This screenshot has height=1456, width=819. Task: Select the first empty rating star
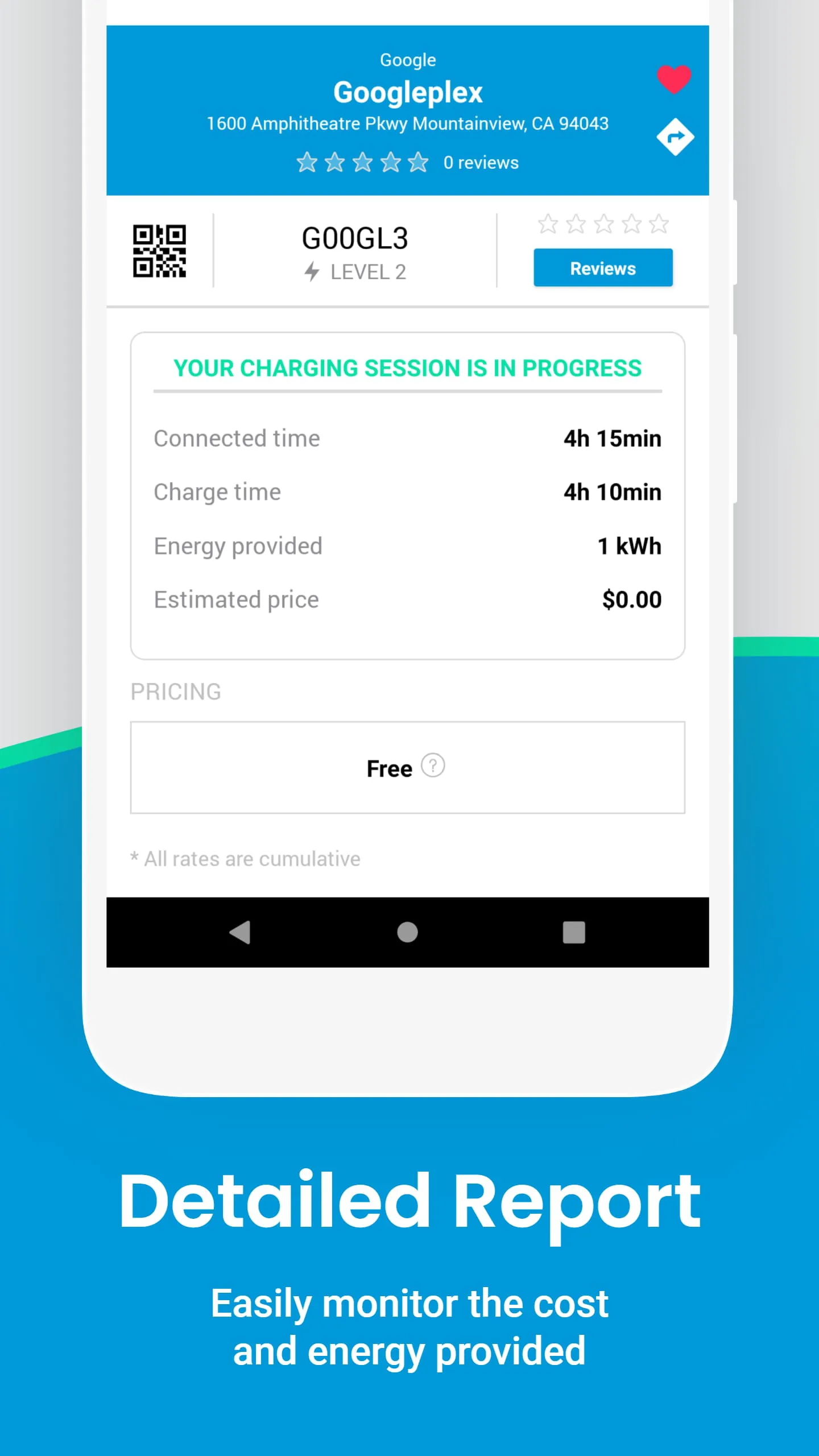(x=548, y=224)
